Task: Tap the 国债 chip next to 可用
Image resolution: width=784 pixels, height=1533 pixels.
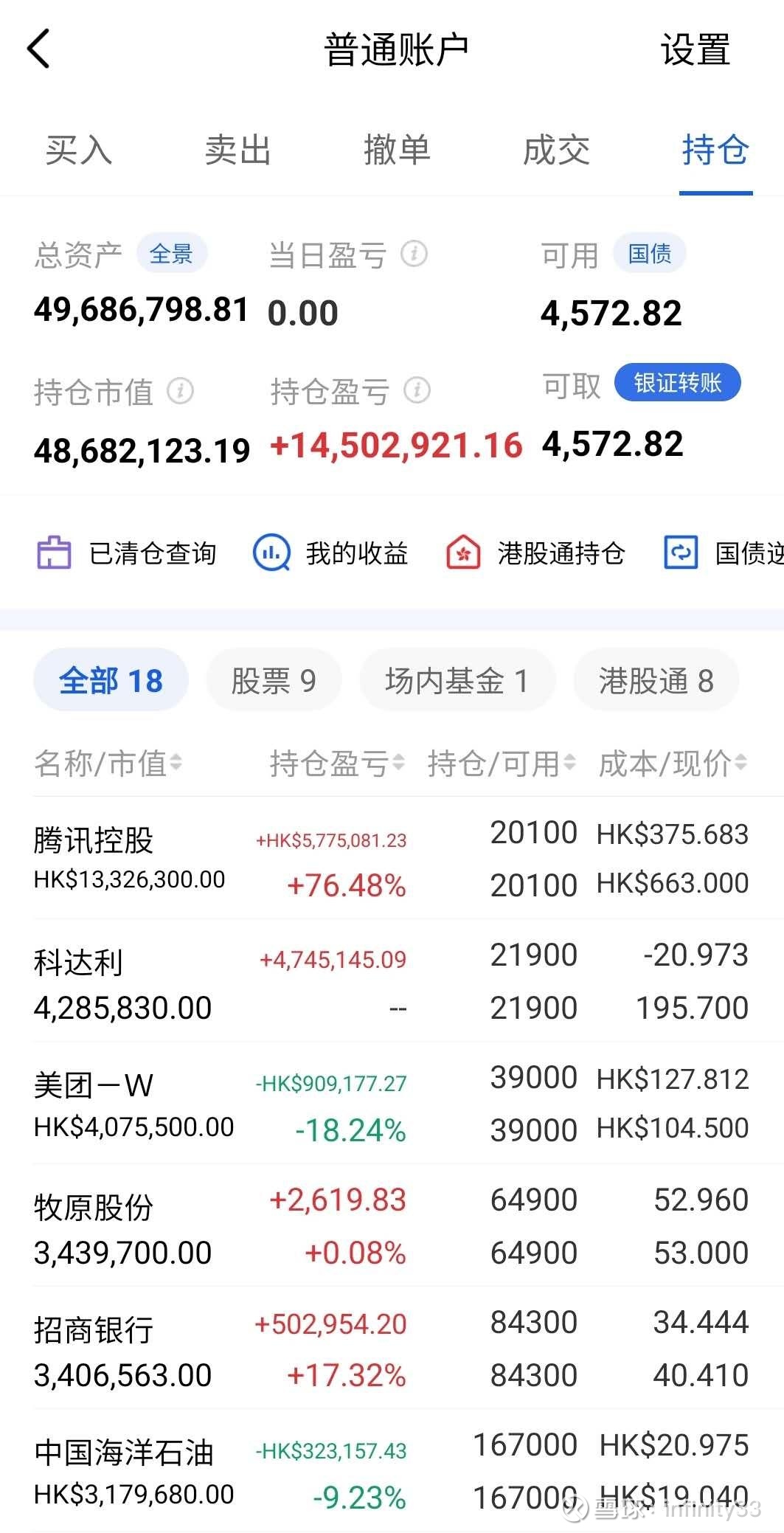Action: point(649,254)
